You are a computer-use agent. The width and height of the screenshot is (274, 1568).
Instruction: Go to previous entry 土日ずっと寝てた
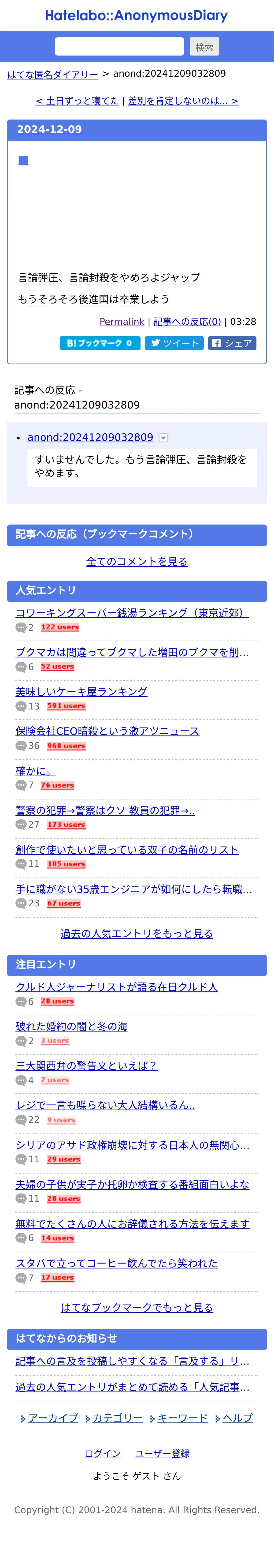(x=77, y=101)
